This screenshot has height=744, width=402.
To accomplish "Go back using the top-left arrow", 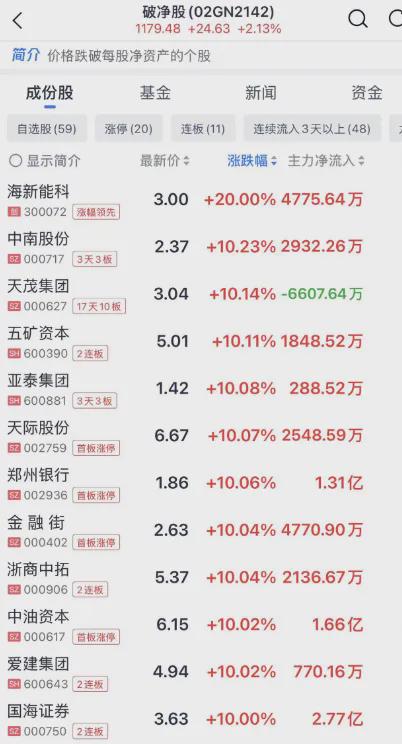I will pyautogui.click(x=18, y=21).
